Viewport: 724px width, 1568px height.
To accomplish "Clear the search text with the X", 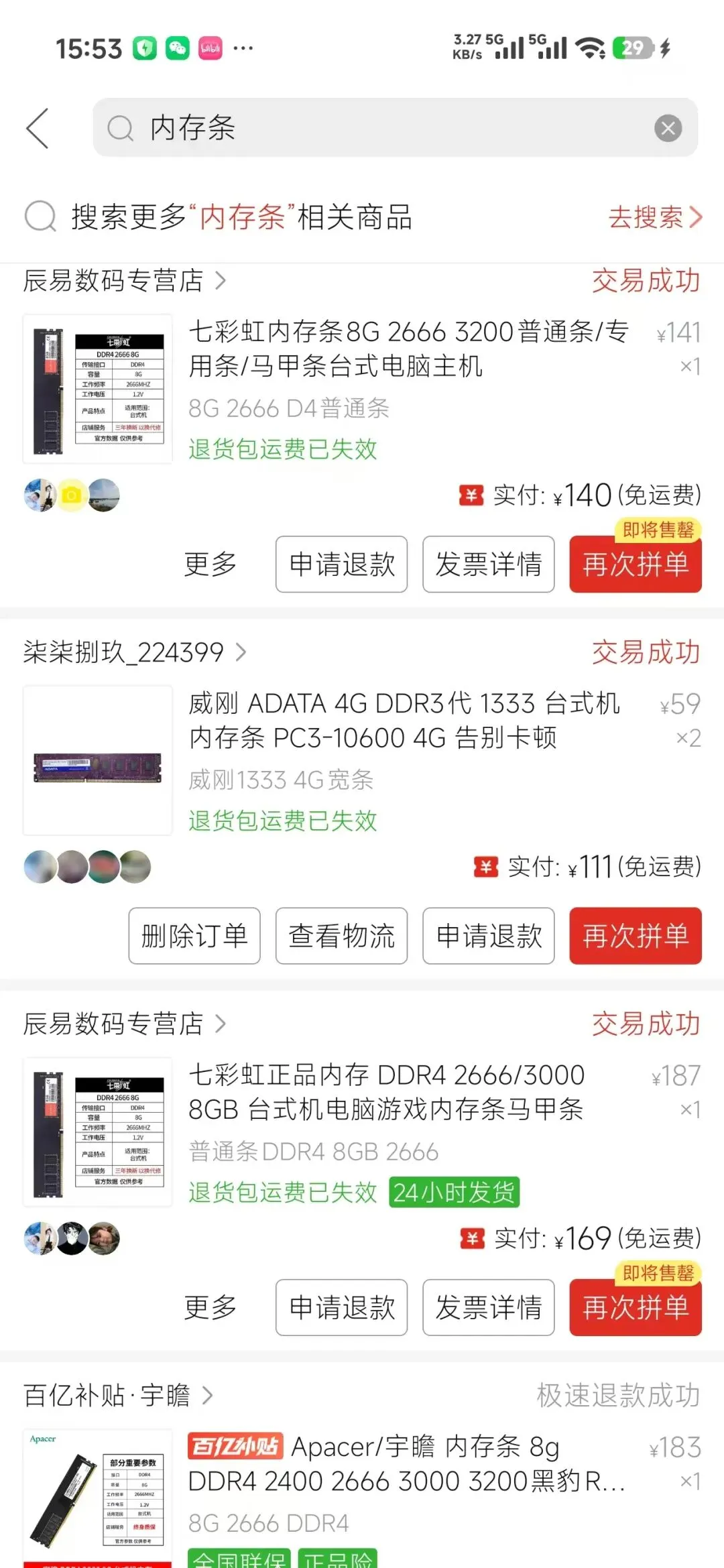I will click(668, 128).
